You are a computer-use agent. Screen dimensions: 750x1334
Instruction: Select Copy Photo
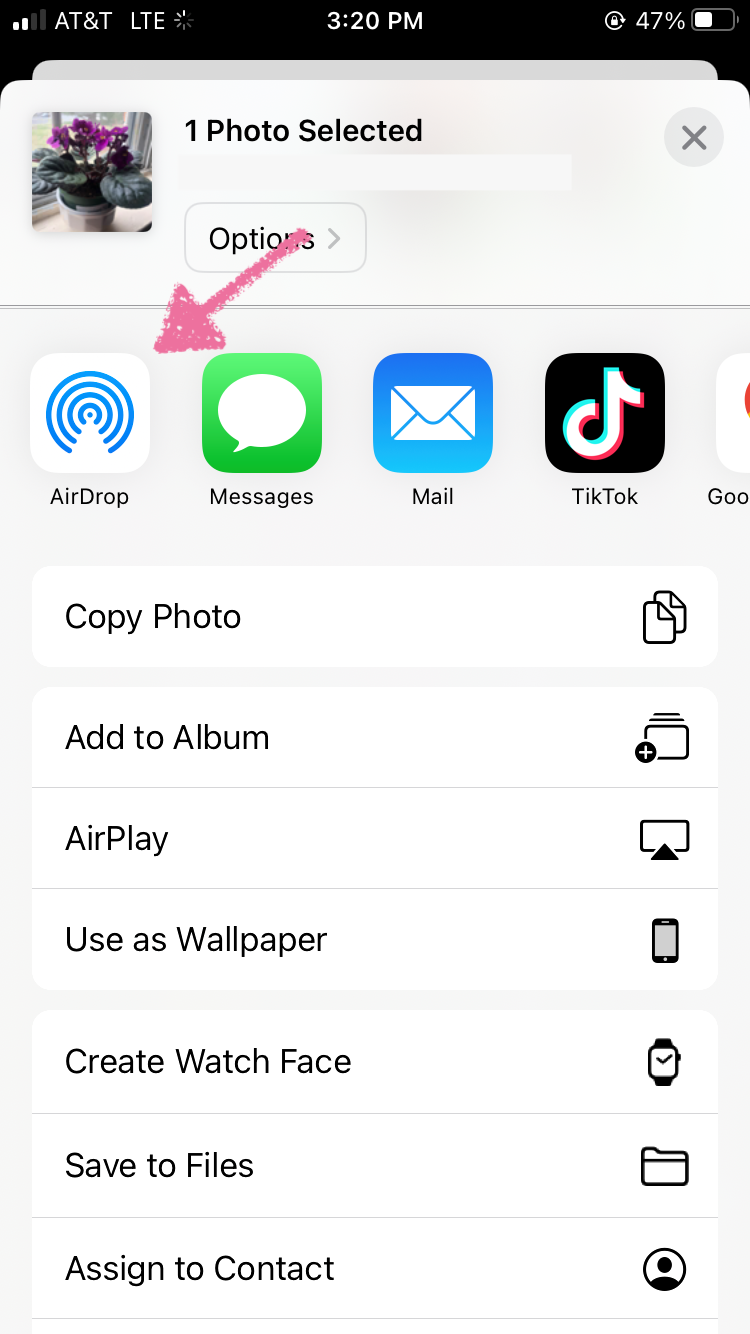tap(375, 617)
